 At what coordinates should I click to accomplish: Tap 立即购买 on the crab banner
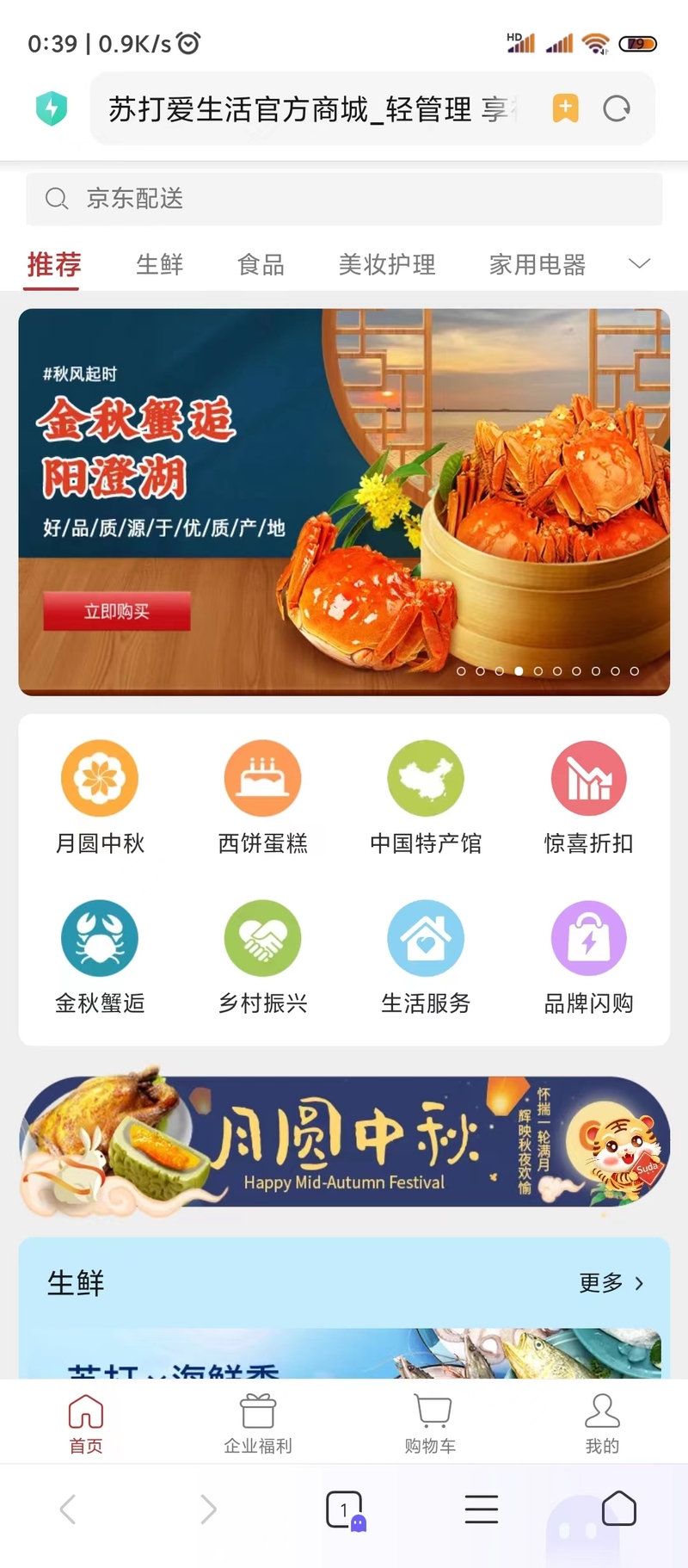[117, 611]
